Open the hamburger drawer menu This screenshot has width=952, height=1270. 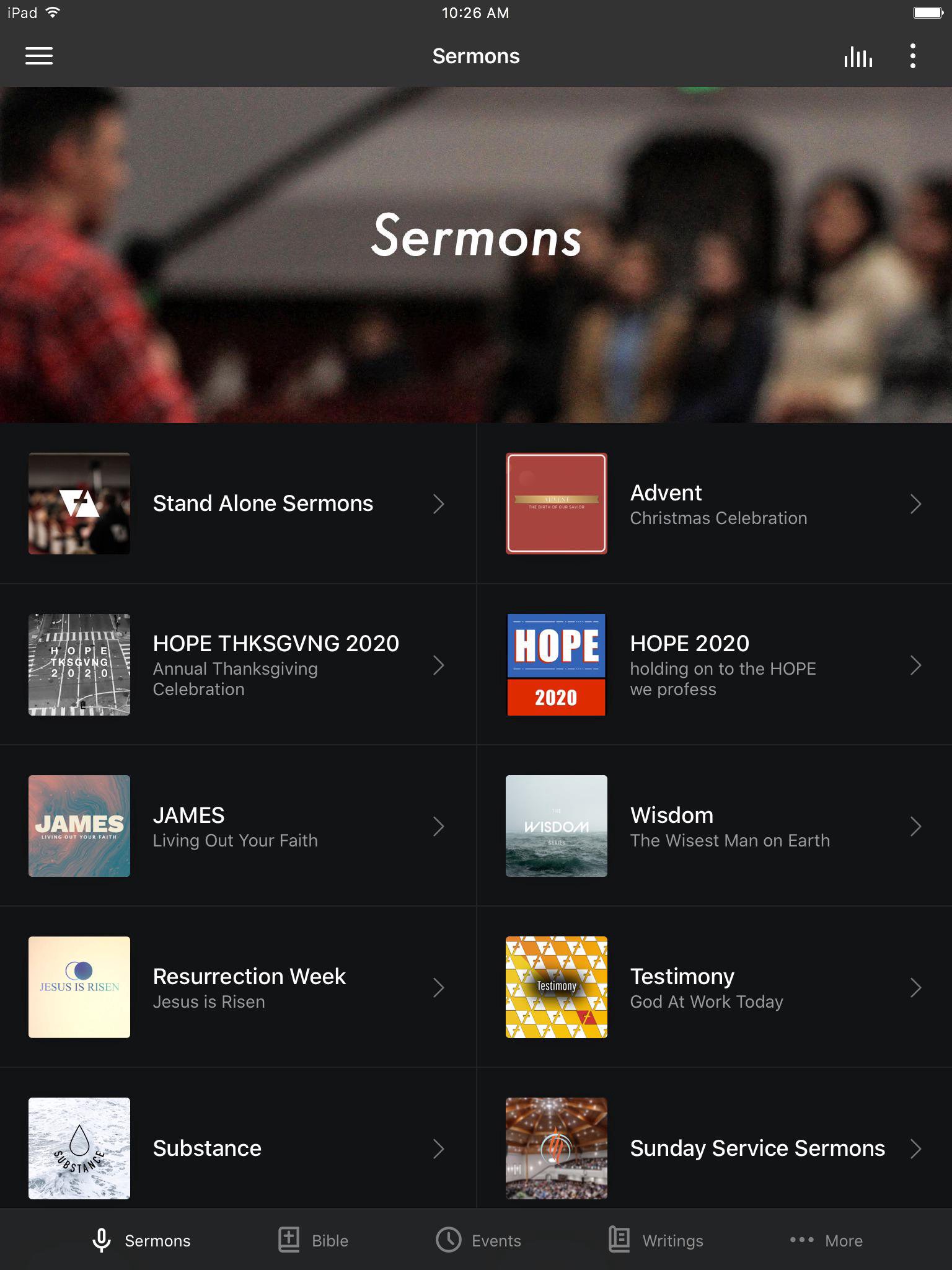pos(38,56)
